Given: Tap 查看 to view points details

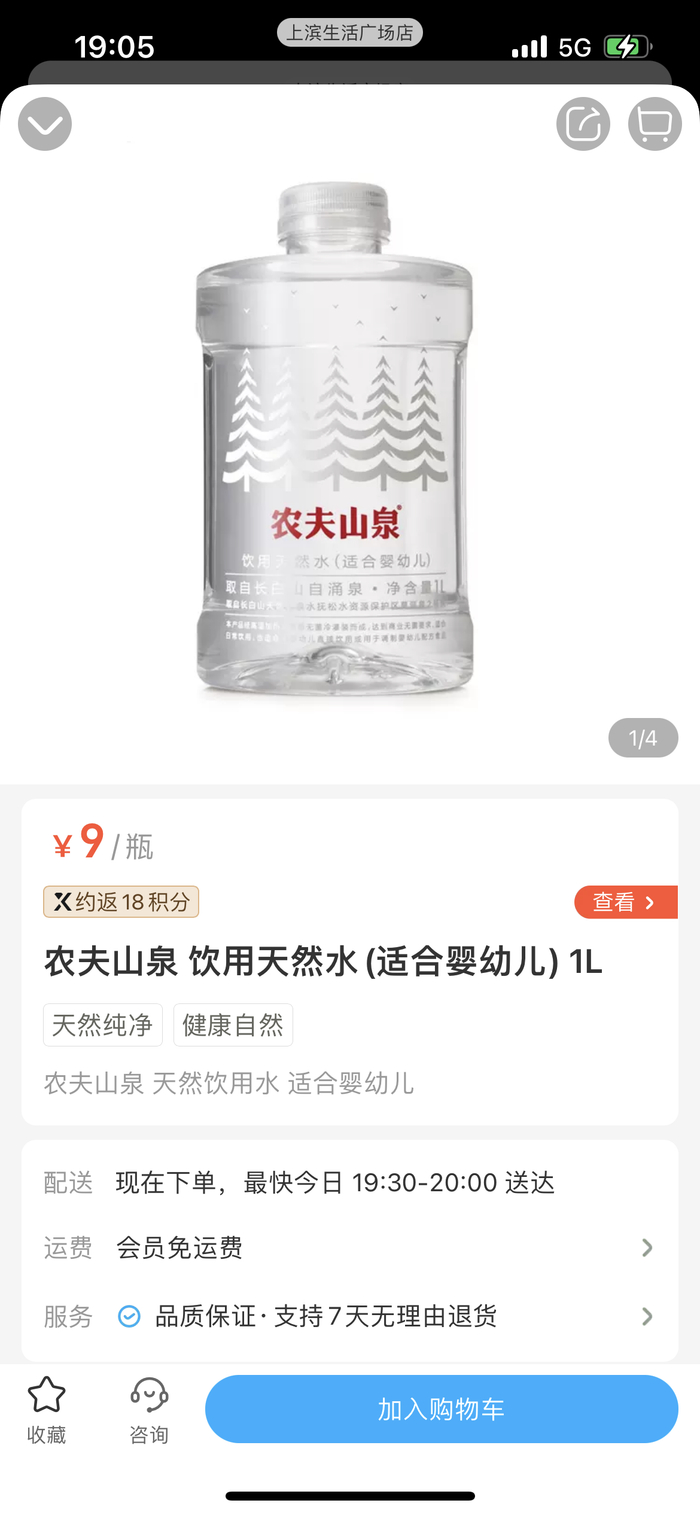Looking at the screenshot, I should click(625, 902).
